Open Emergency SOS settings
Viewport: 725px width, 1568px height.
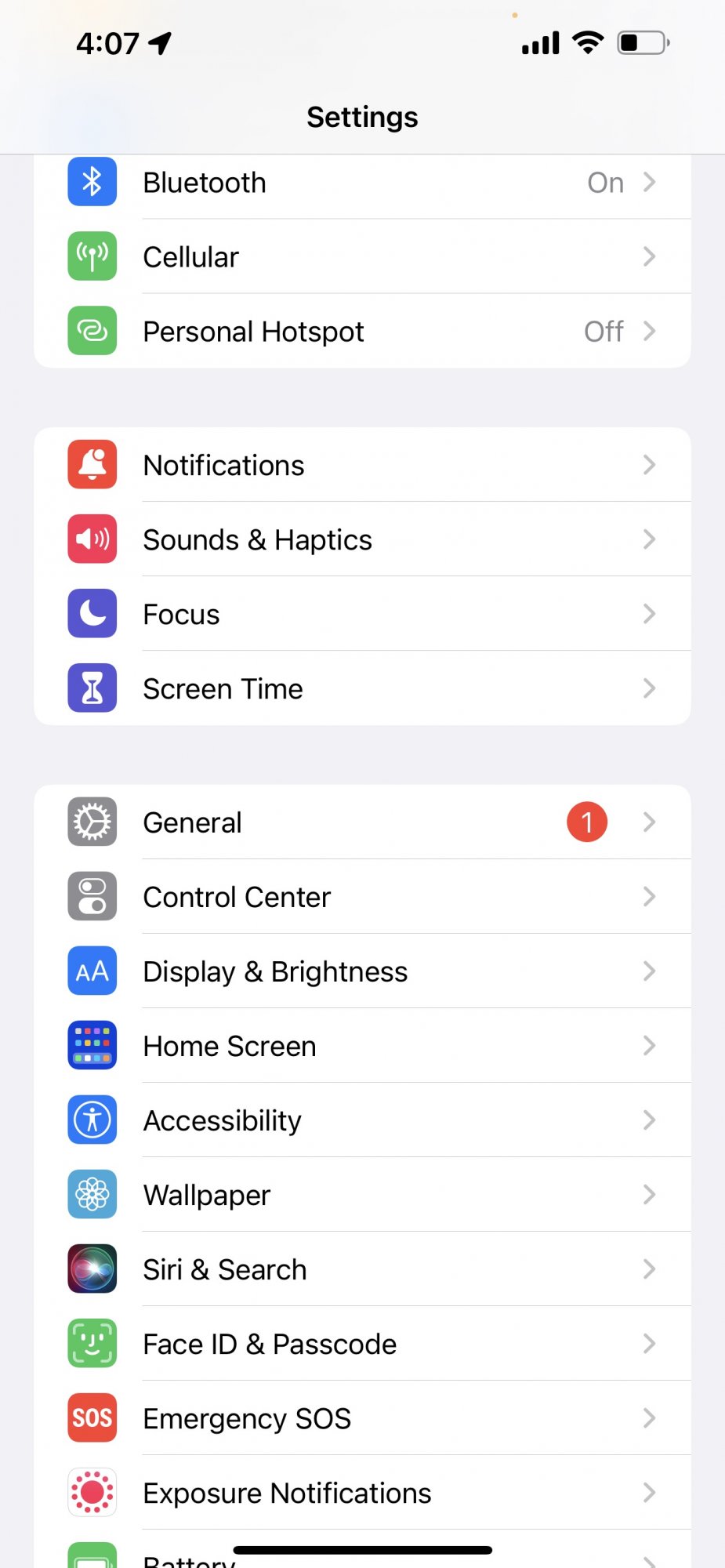(362, 1418)
